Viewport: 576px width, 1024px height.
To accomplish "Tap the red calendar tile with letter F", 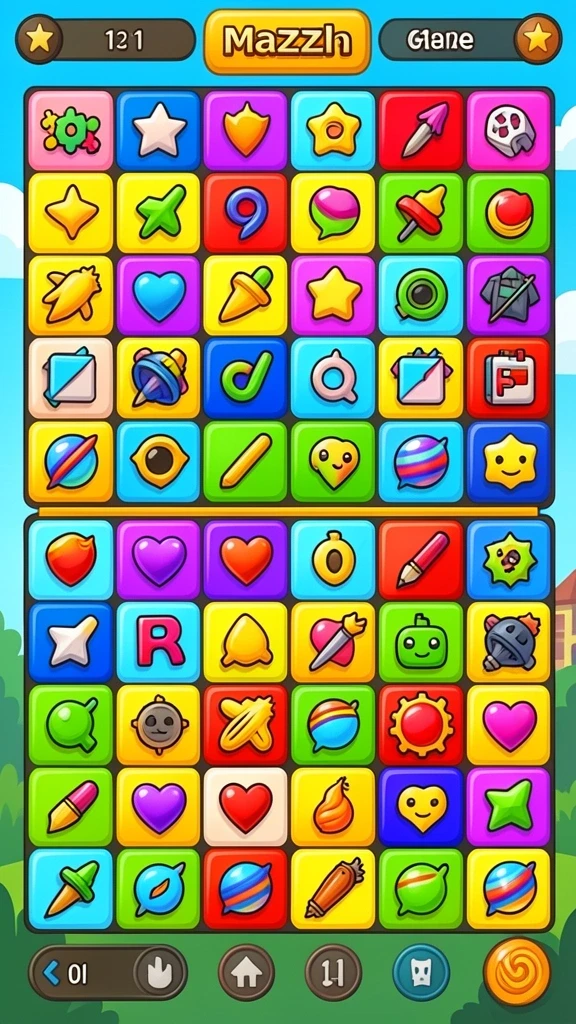I will [509, 377].
